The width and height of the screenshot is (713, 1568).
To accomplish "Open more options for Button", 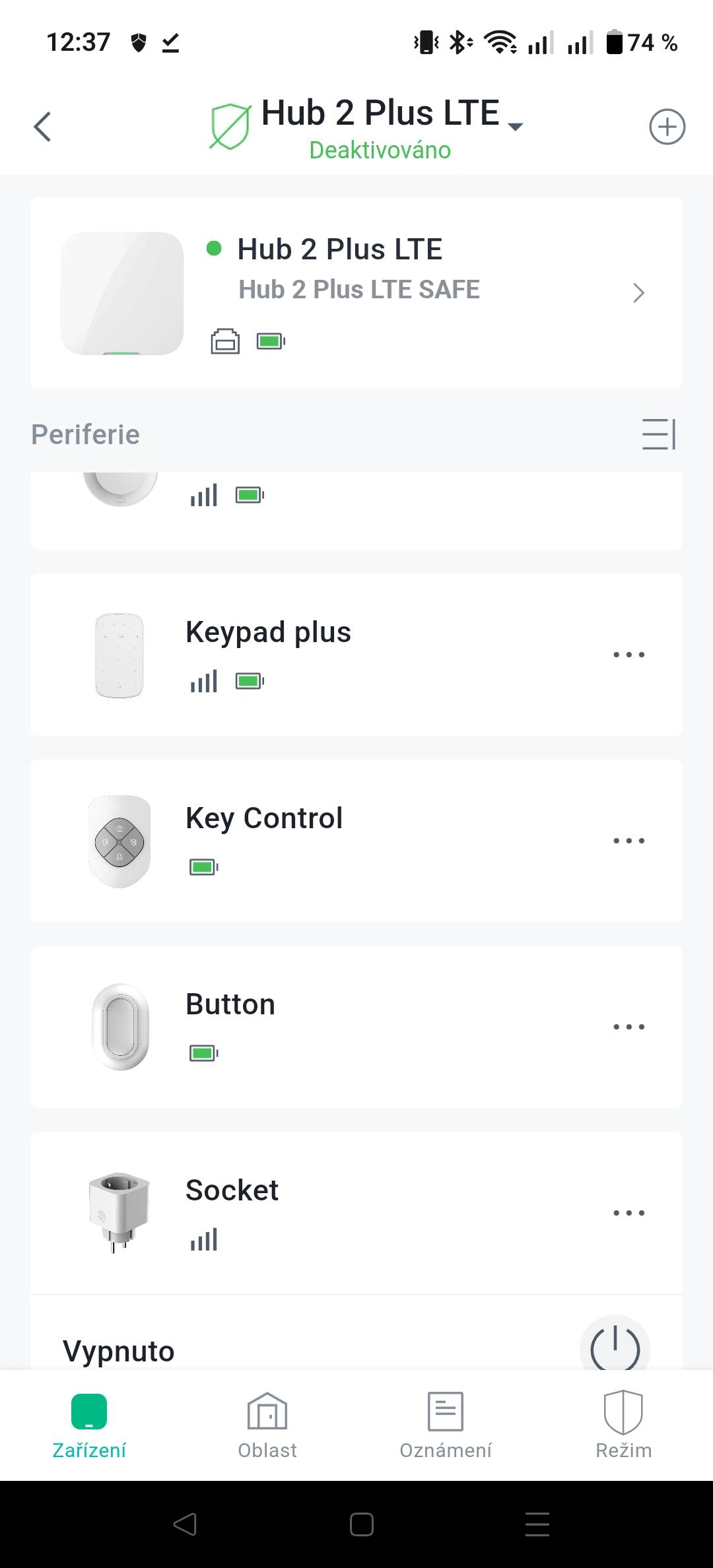I will tap(628, 1027).
